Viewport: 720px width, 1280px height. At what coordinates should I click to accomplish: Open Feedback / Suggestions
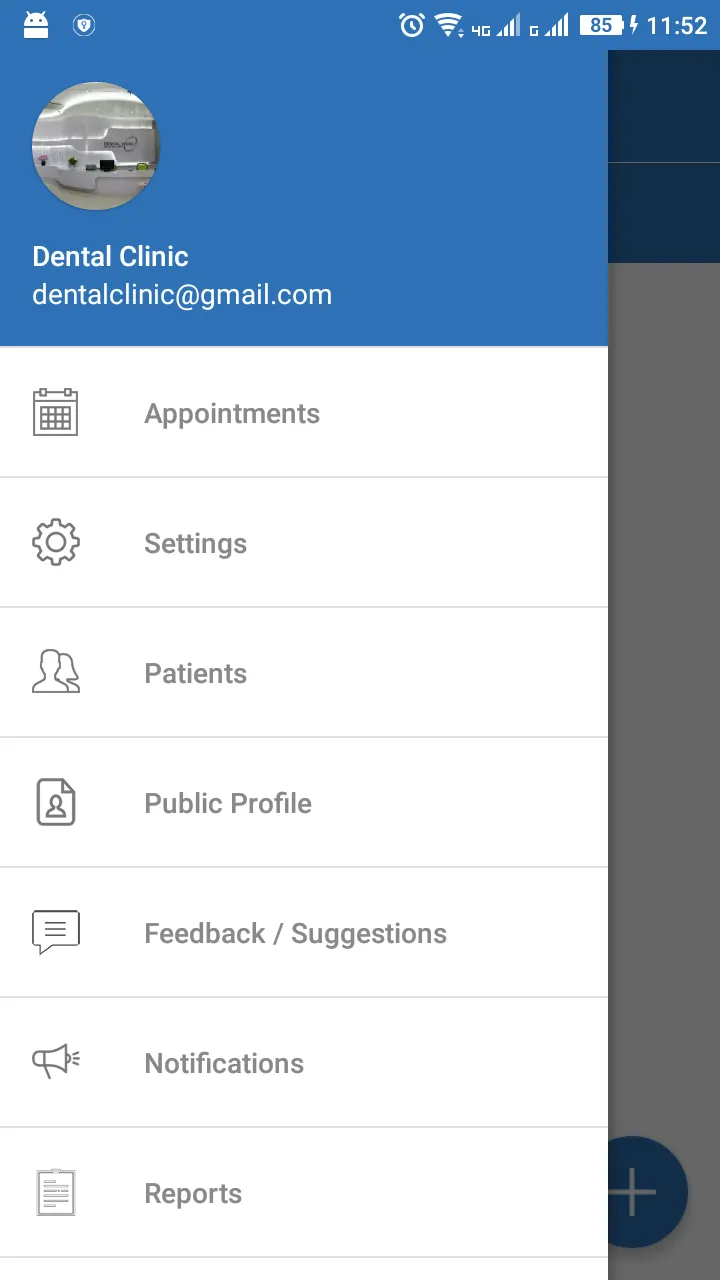(295, 933)
